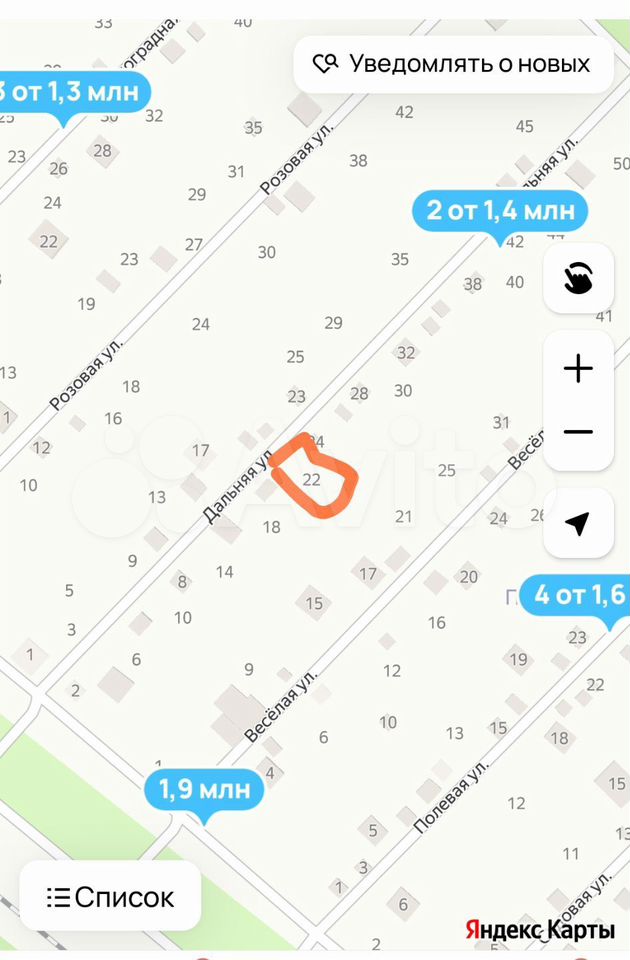Zoom in on the map
The height and width of the screenshot is (960, 630).
[578, 369]
